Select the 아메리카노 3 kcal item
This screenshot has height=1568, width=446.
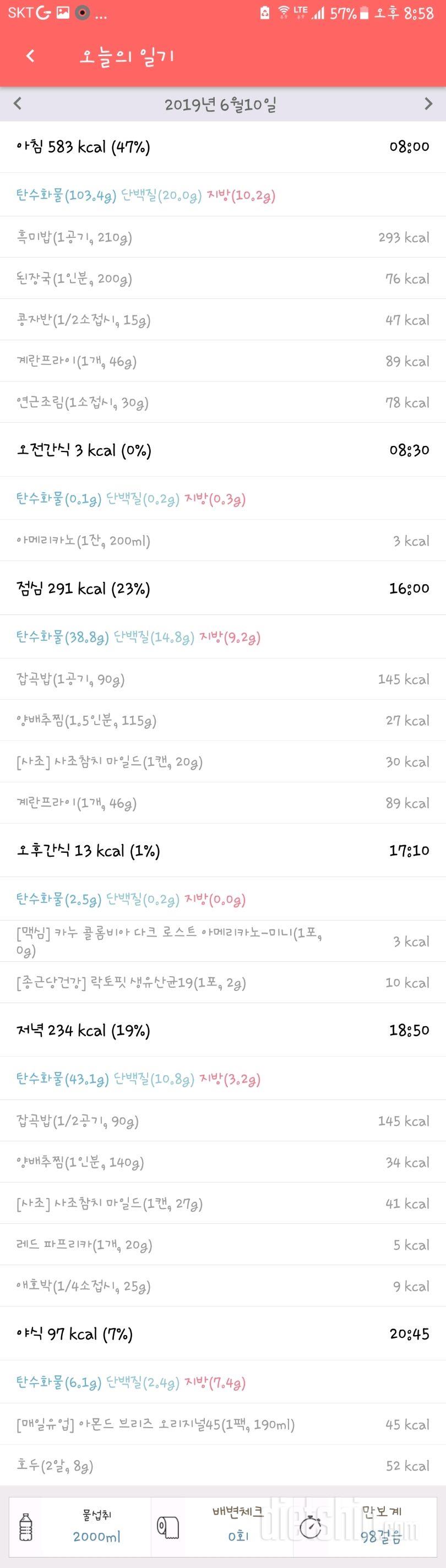(x=222, y=541)
